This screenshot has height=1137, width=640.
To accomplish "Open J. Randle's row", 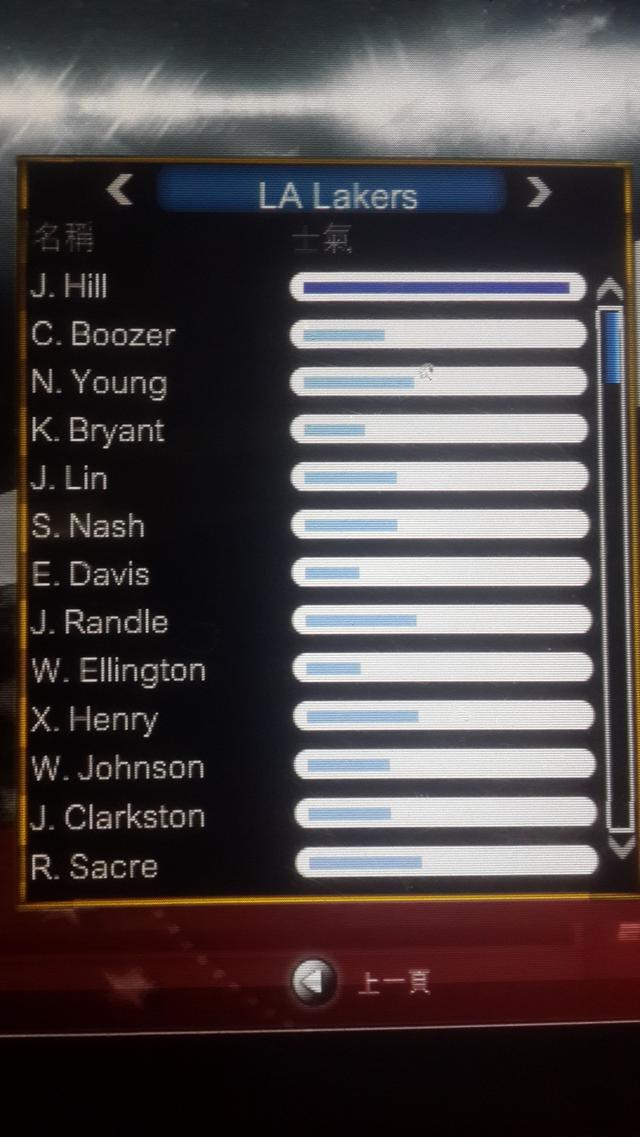I will (x=99, y=623).
